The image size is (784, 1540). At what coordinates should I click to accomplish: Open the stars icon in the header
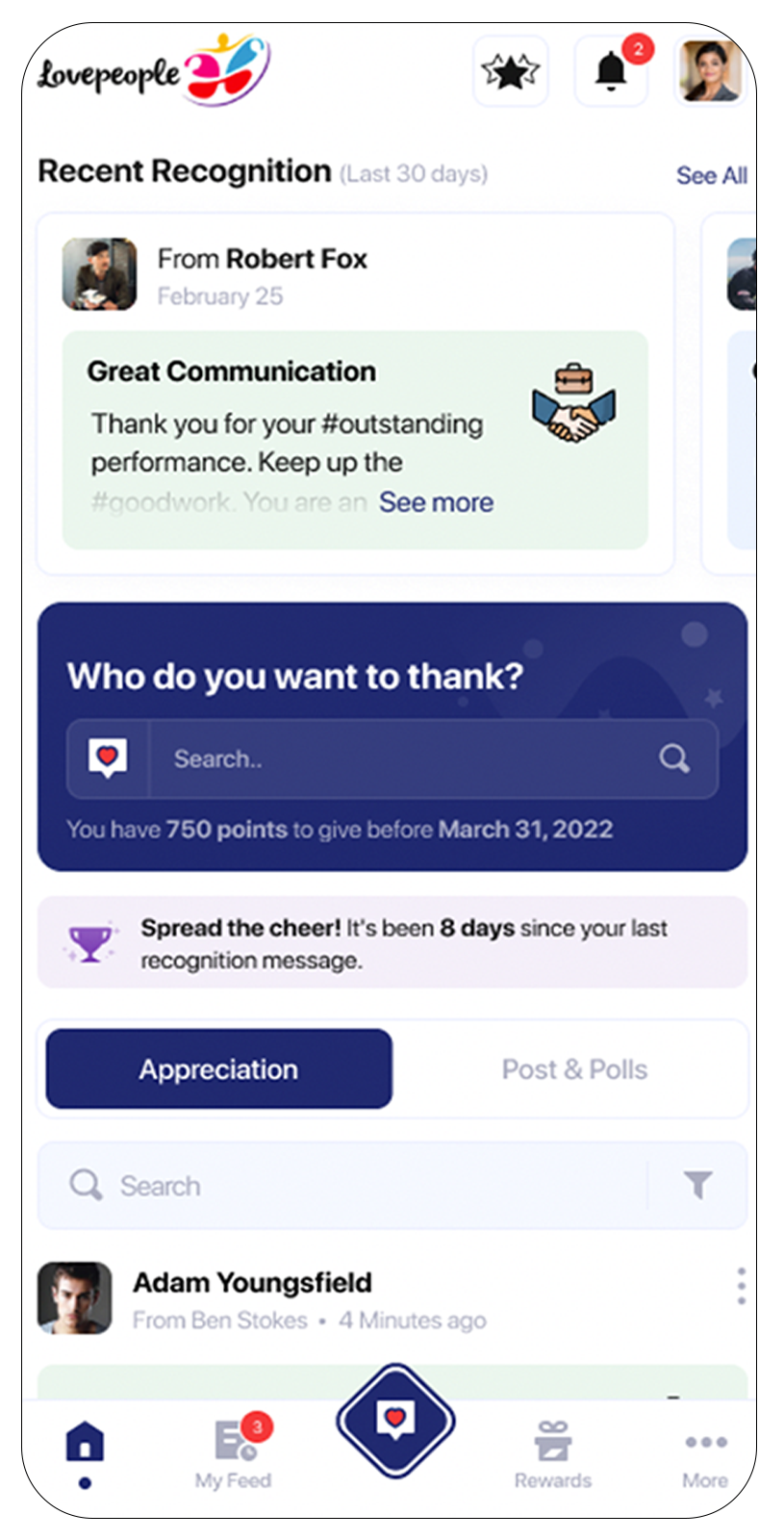[x=511, y=71]
